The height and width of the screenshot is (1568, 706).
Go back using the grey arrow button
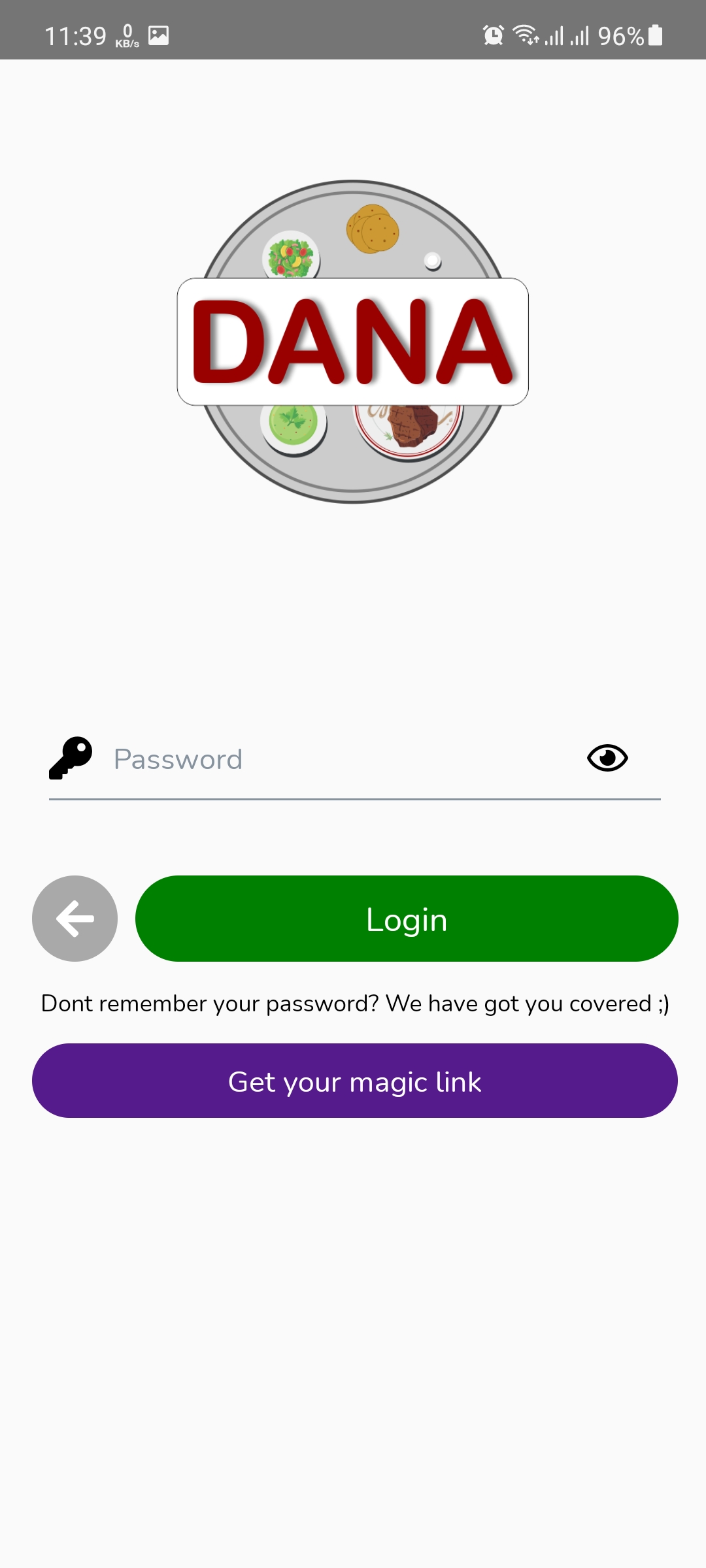pos(75,919)
